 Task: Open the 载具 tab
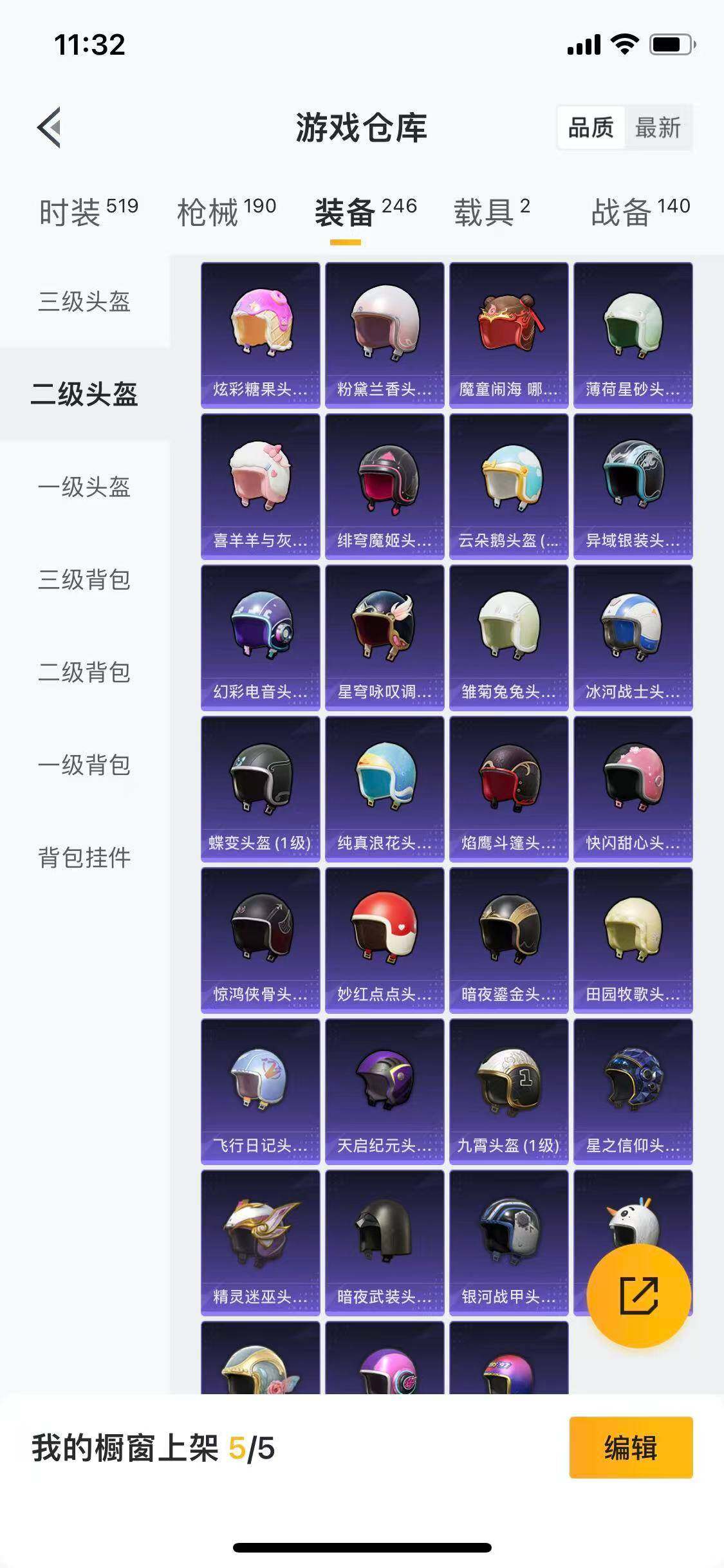click(492, 212)
